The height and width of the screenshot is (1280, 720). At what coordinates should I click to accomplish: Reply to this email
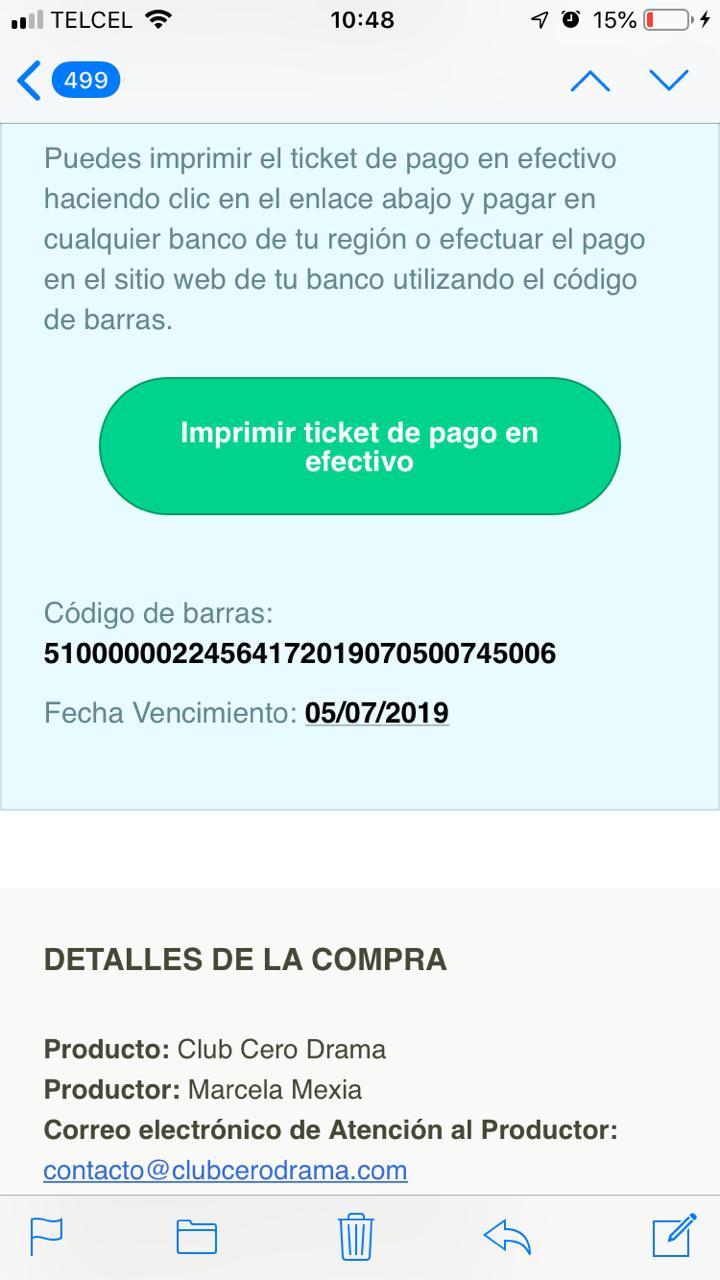pyautogui.click(x=507, y=1237)
